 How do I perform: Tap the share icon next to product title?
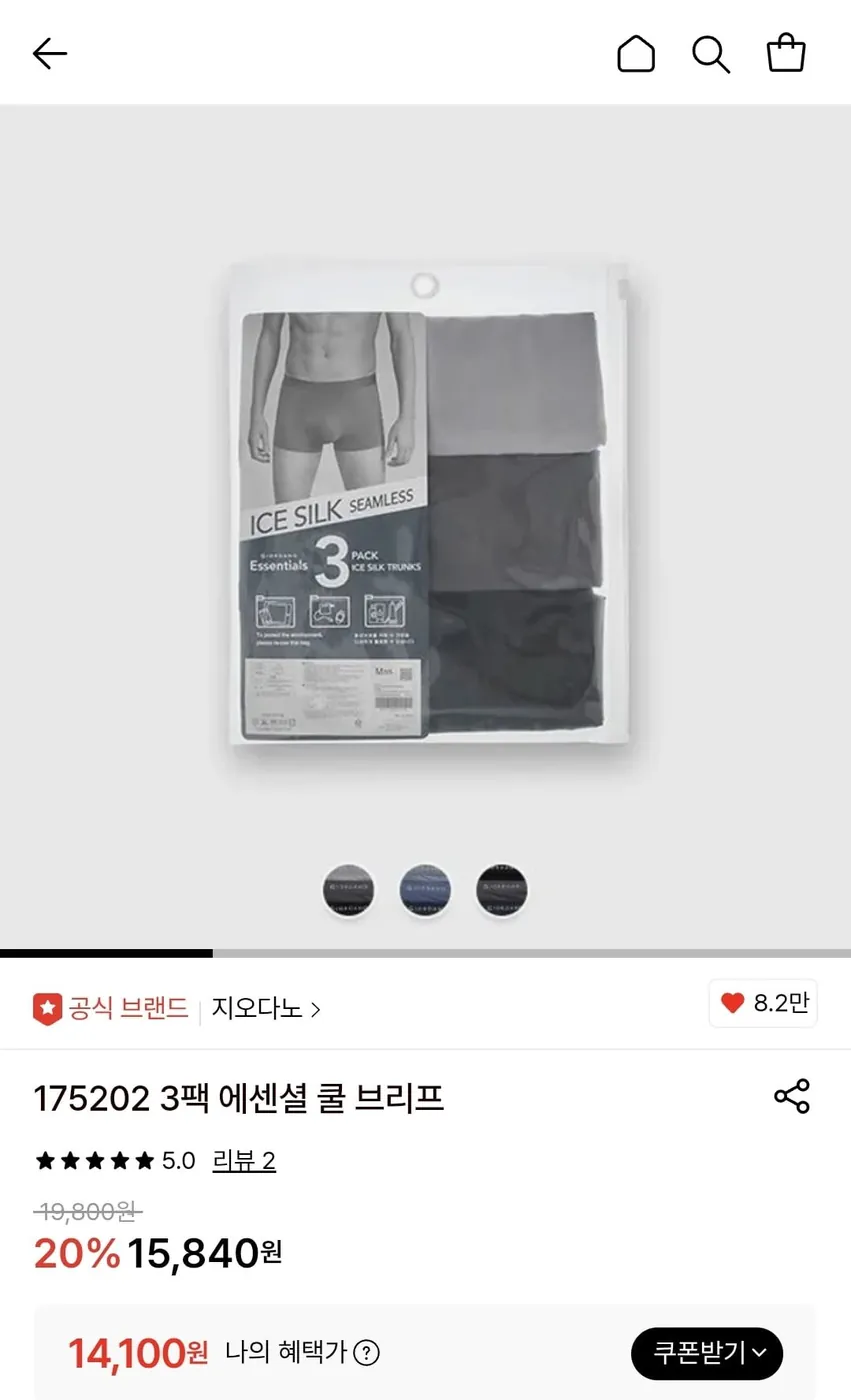tap(790, 1096)
